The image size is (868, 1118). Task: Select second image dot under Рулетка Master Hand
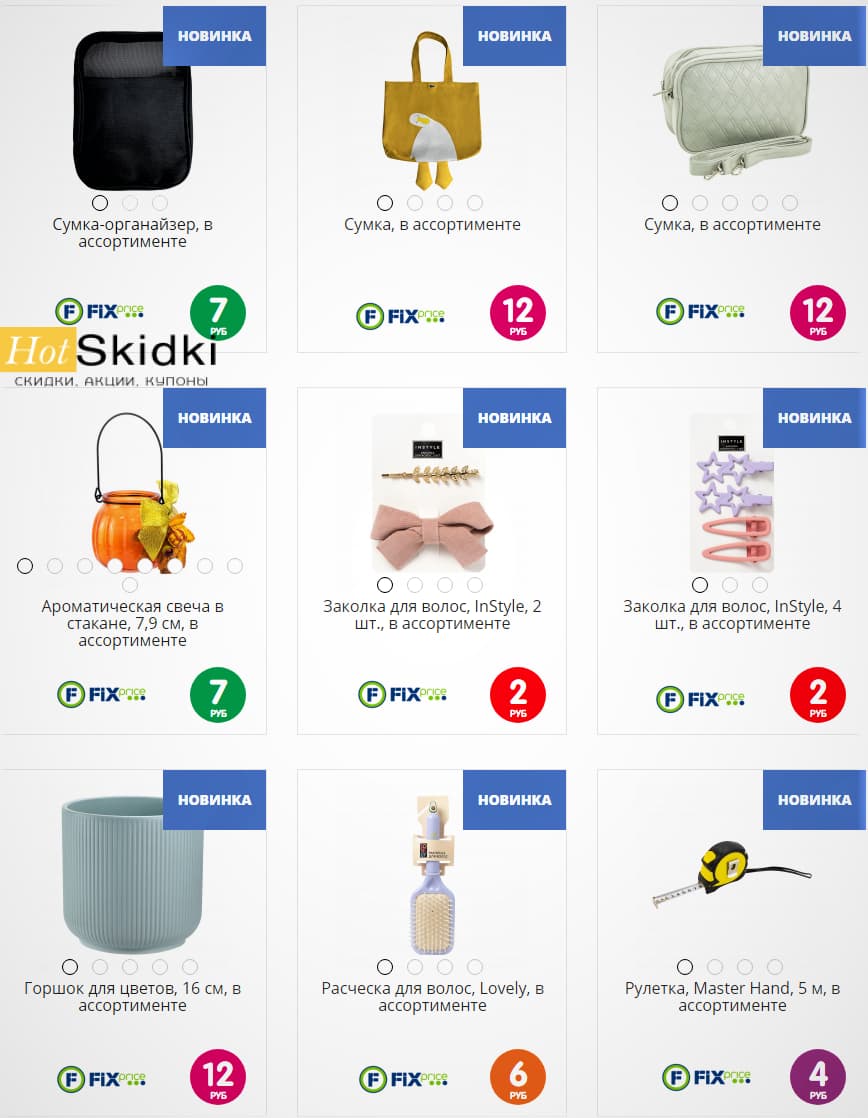[x=715, y=967]
